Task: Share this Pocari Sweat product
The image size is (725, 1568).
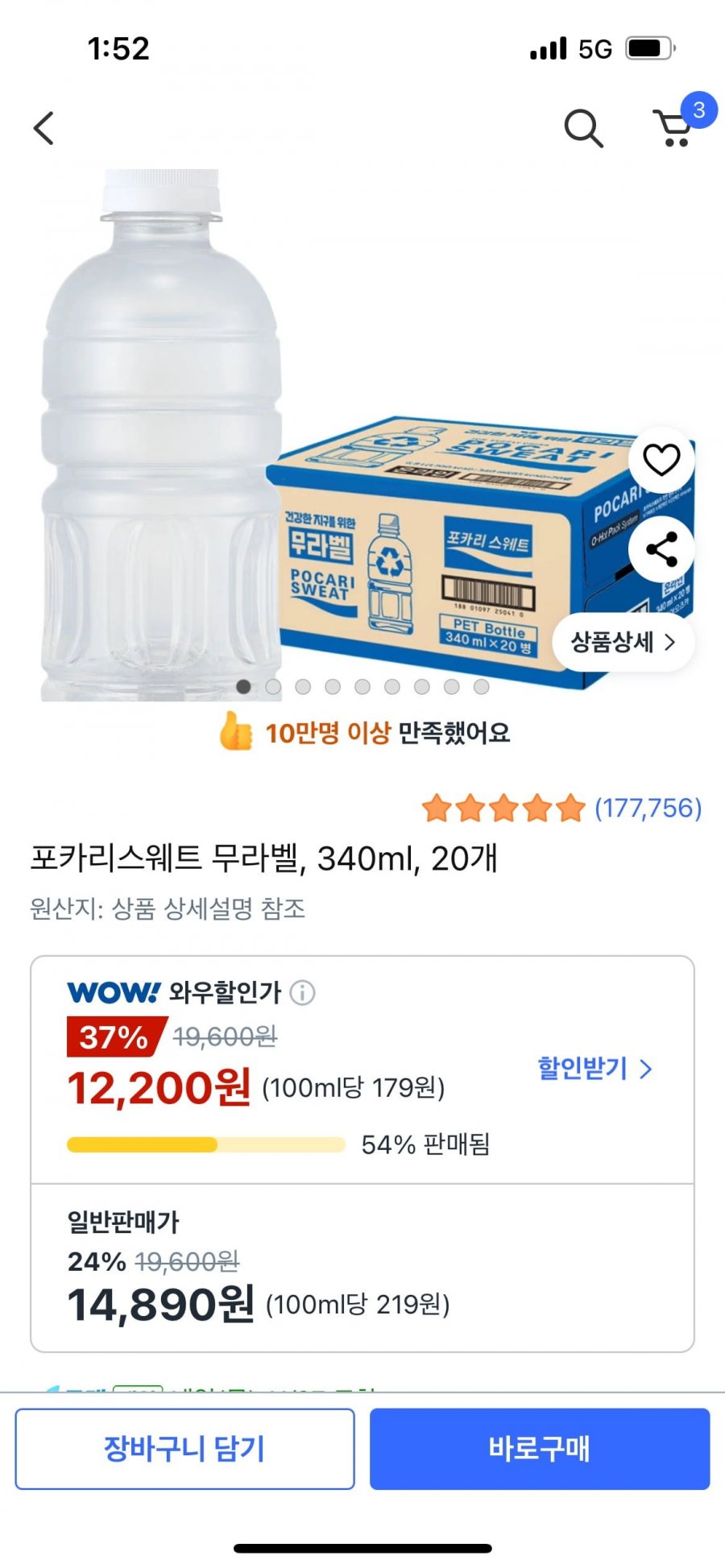Action: [661, 550]
